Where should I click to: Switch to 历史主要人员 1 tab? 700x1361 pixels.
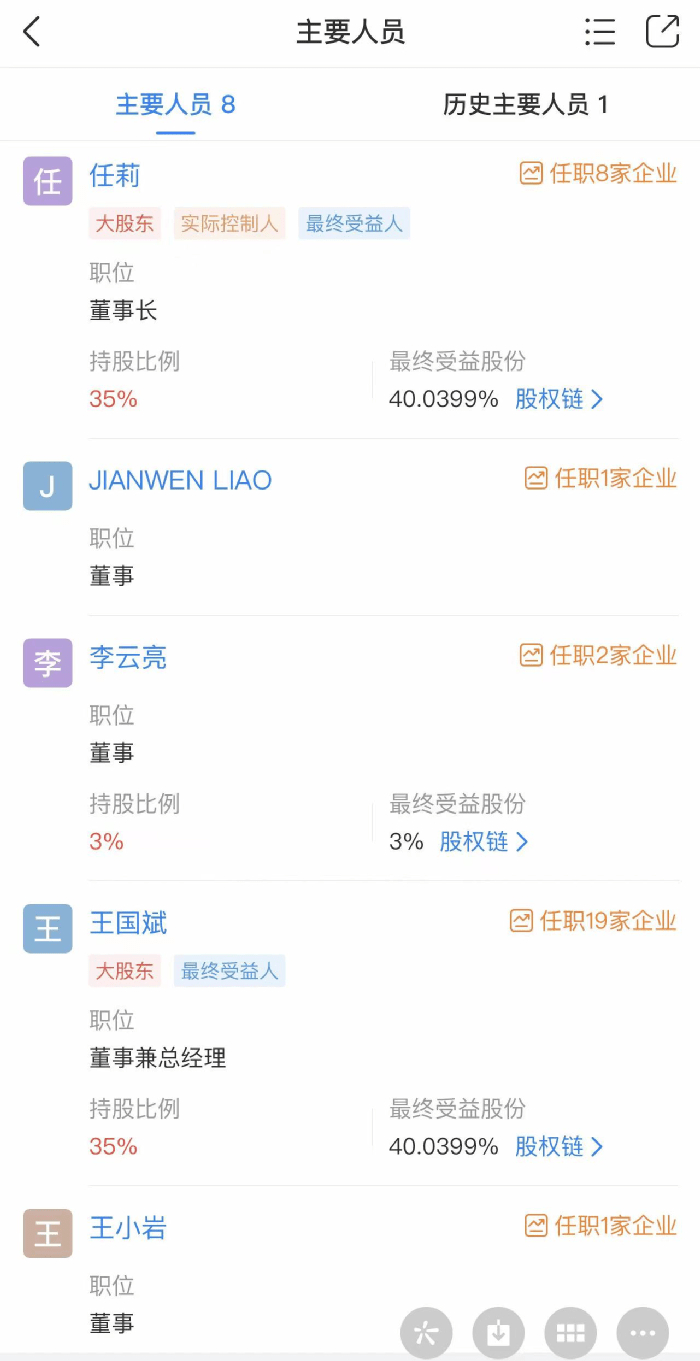tap(525, 105)
